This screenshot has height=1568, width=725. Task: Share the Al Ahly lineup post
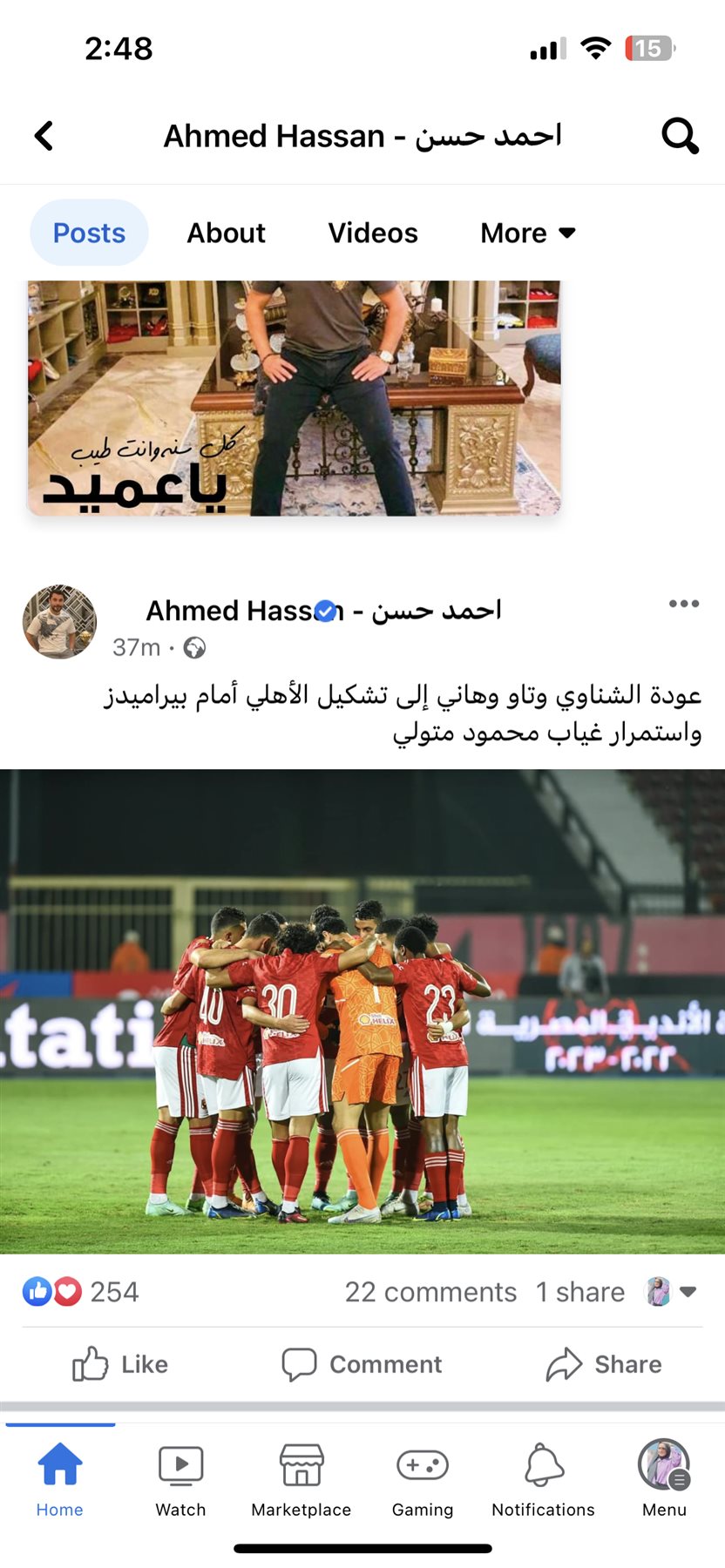(604, 1364)
